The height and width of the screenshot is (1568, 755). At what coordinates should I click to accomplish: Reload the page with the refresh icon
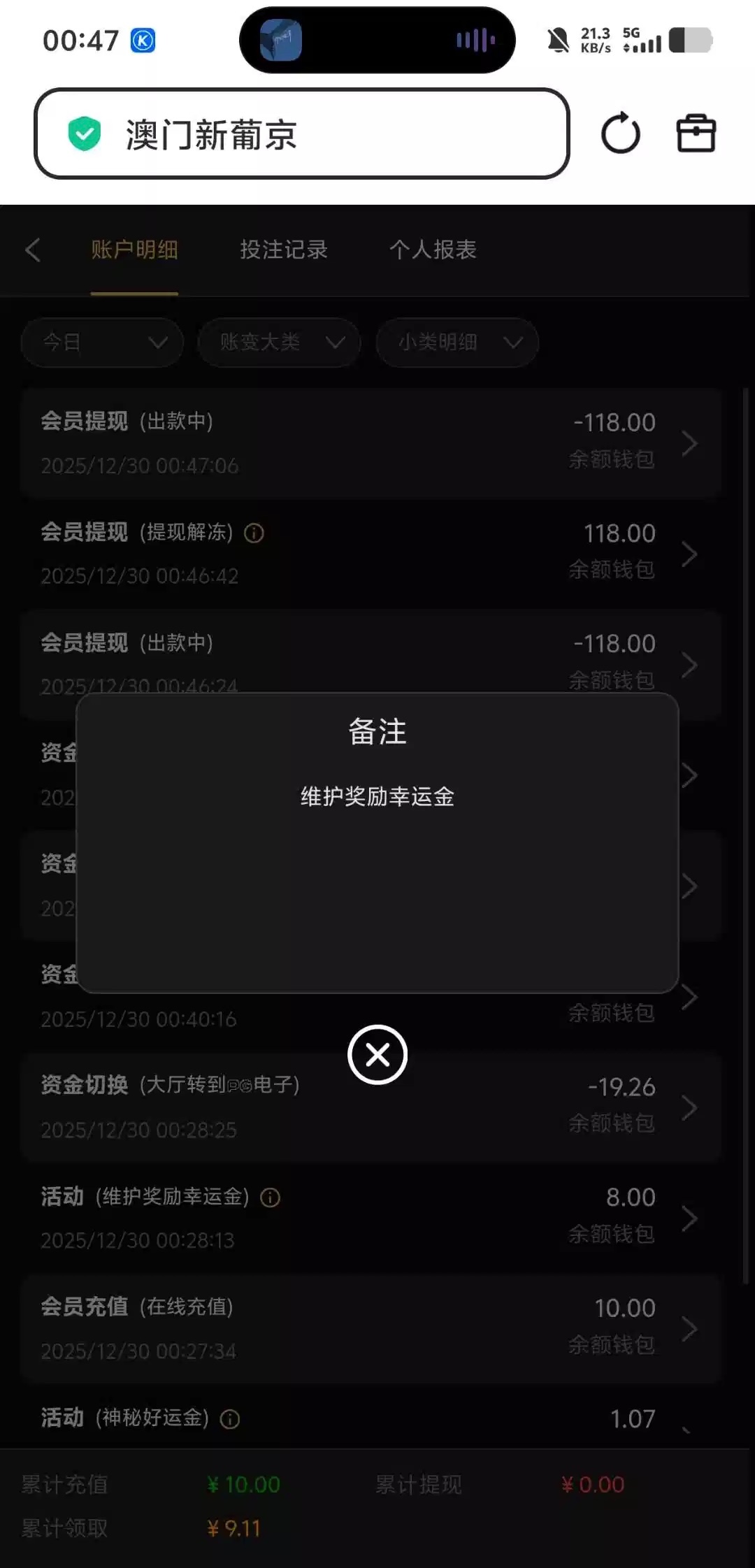click(621, 134)
